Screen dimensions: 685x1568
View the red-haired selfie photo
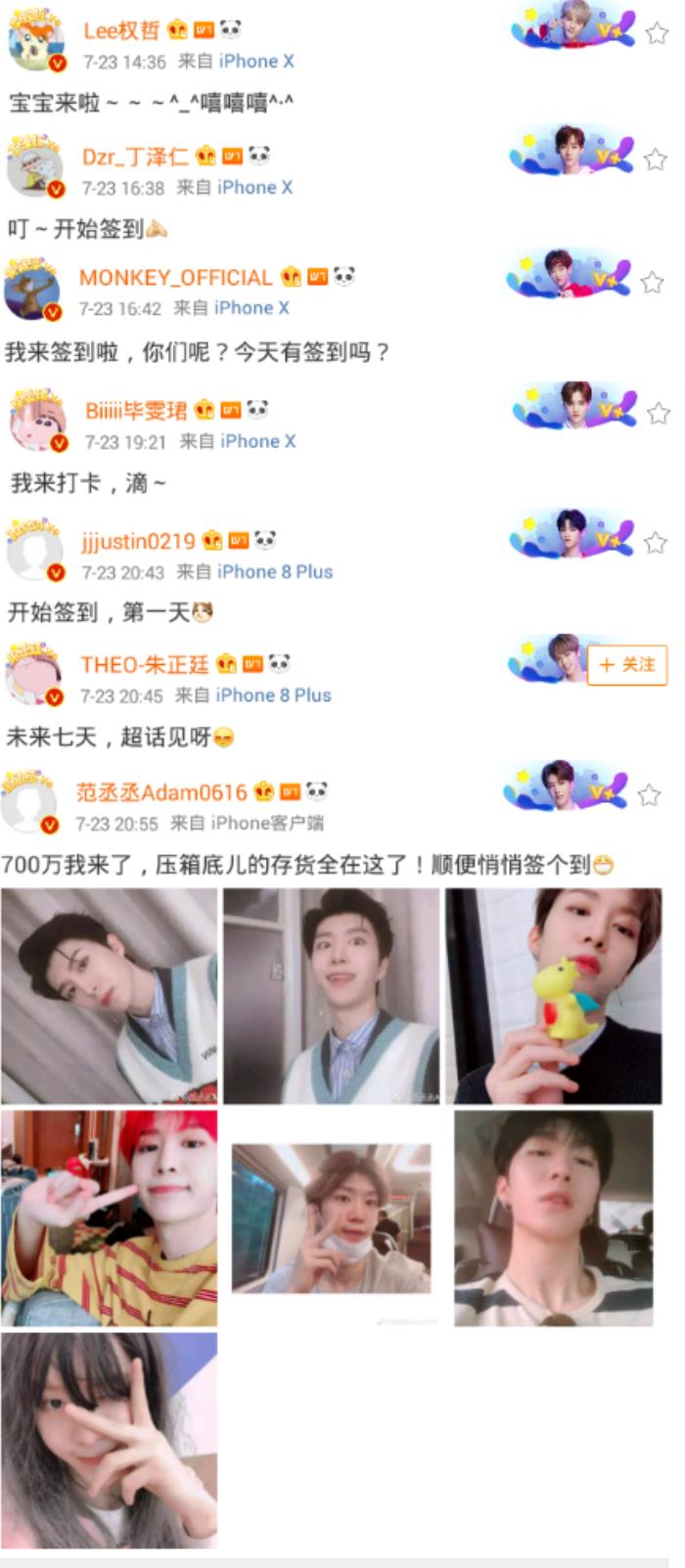coord(109,1218)
